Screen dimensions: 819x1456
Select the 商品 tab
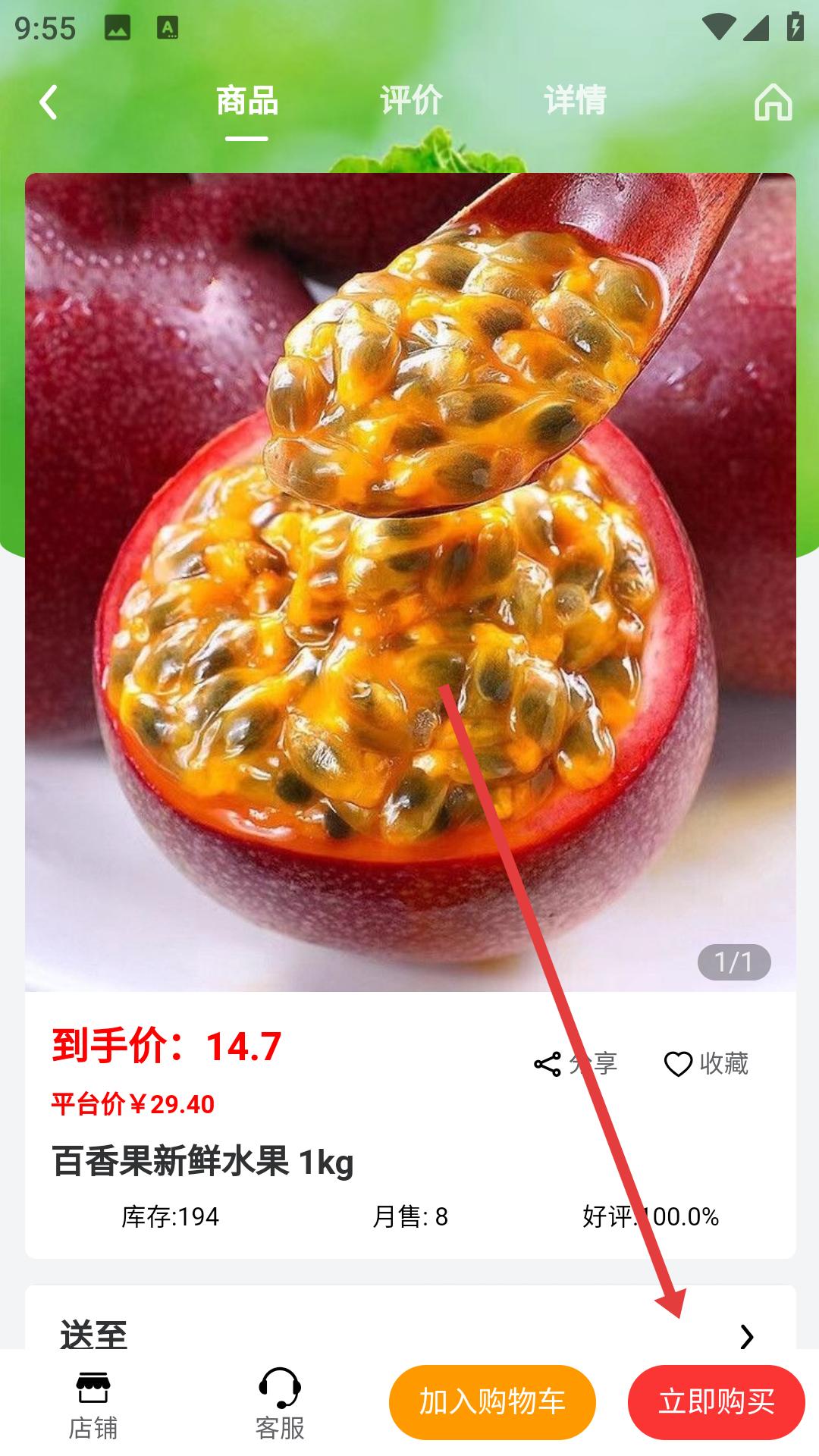pos(247,101)
